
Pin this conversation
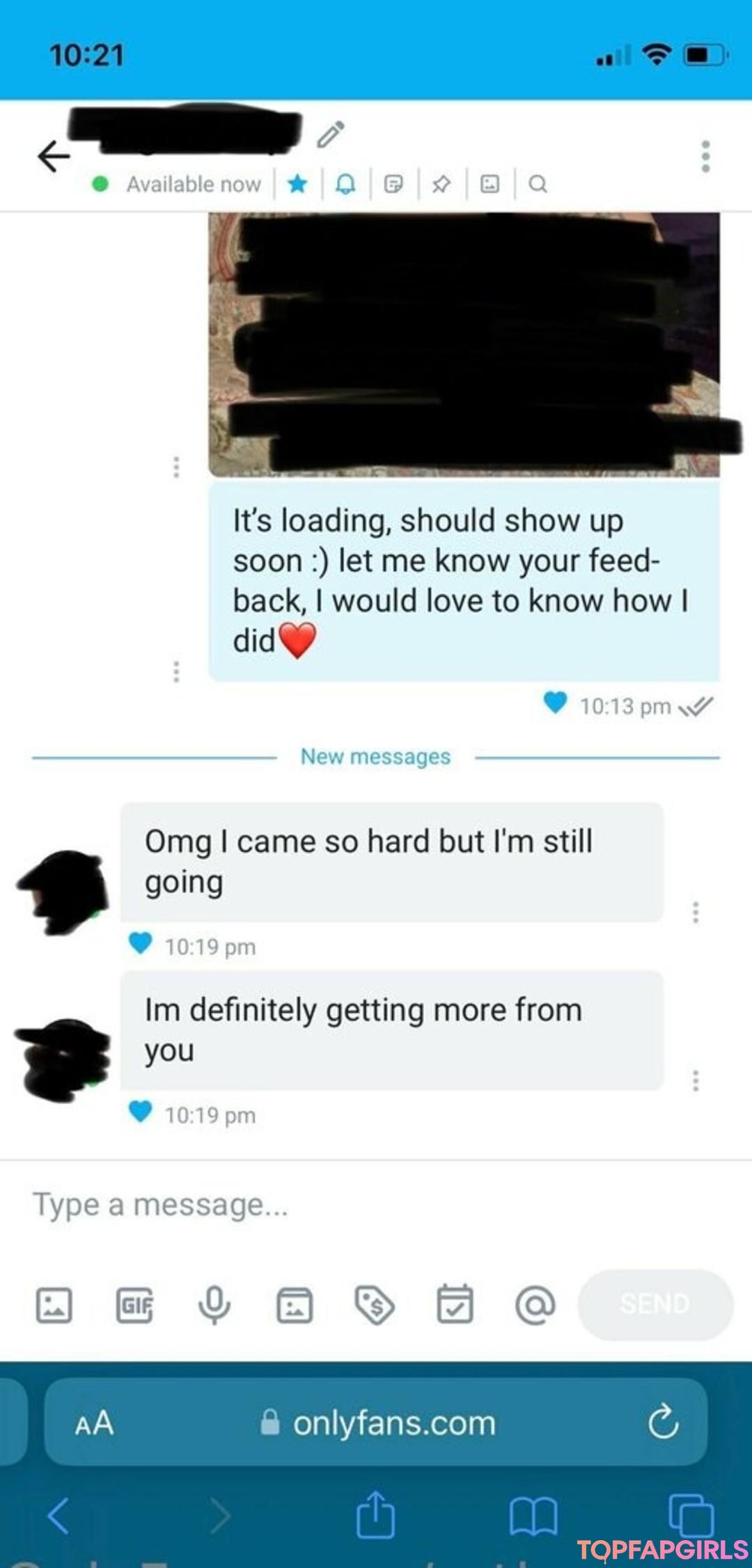pos(441,184)
